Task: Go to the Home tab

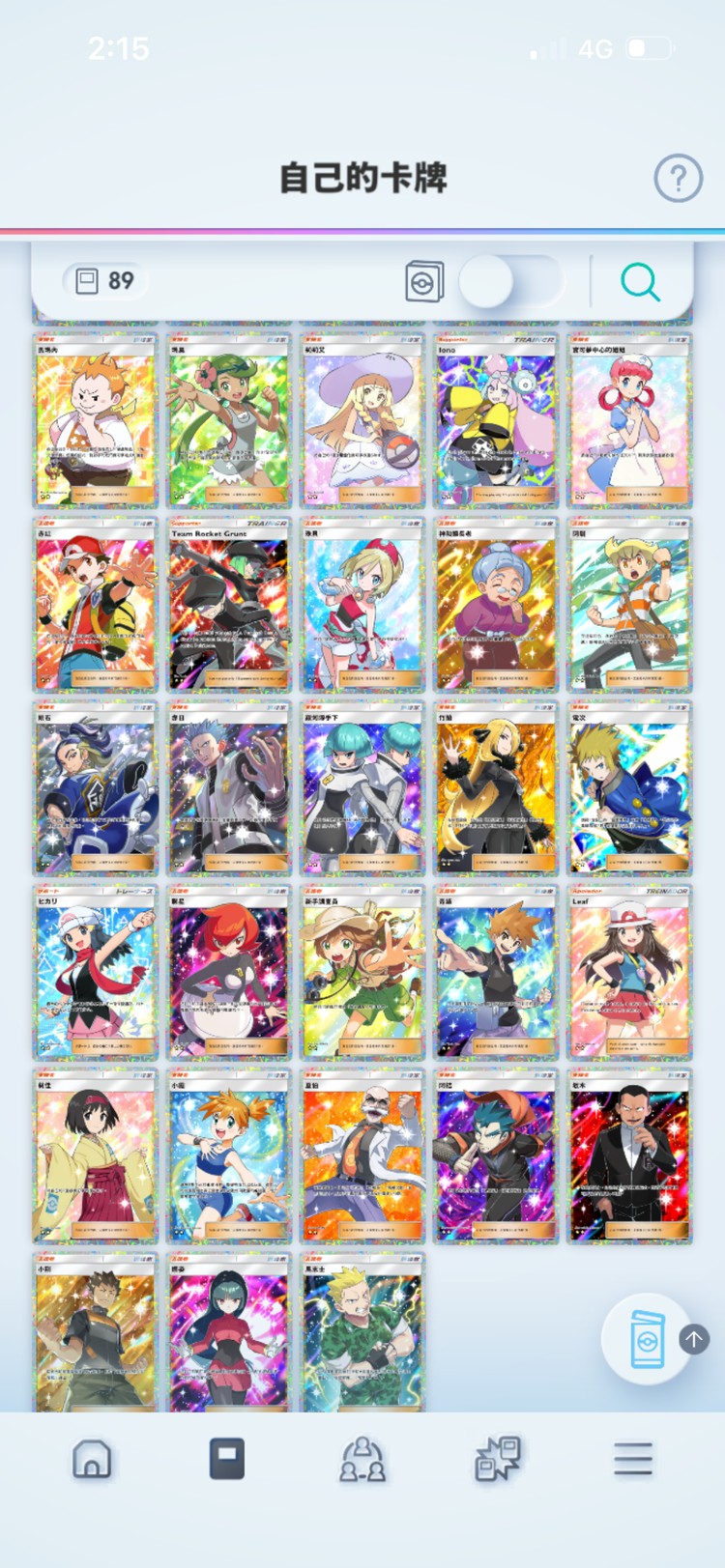Action: pyautogui.click(x=92, y=1459)
